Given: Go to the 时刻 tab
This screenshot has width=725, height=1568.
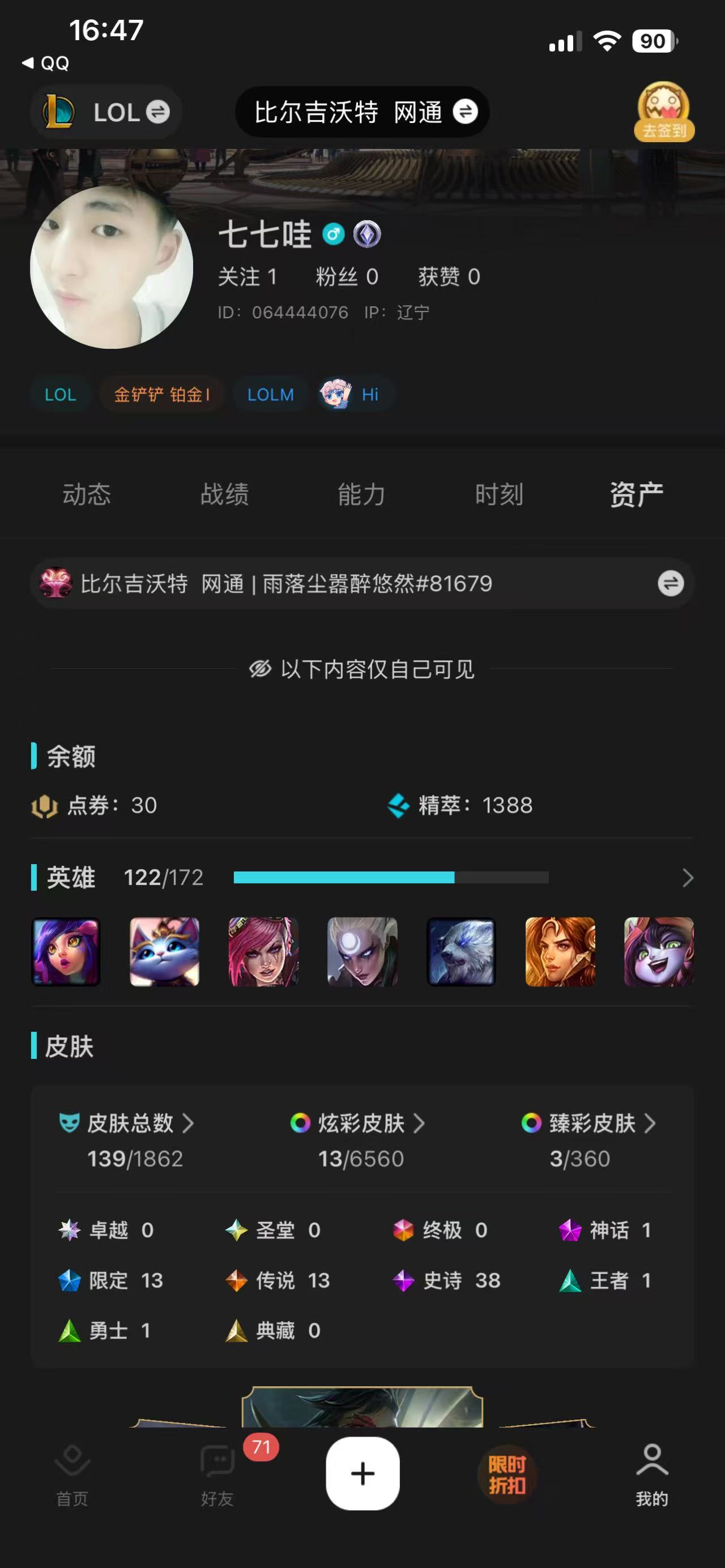Looking at the screenshot, I should (499, 494).
